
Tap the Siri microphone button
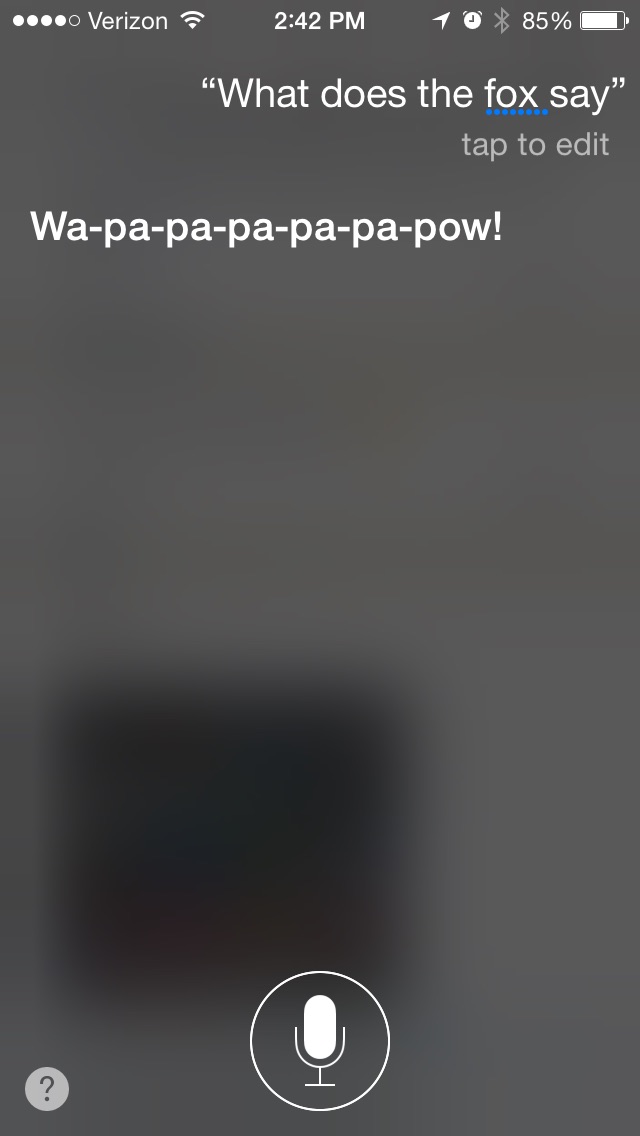320,1040
